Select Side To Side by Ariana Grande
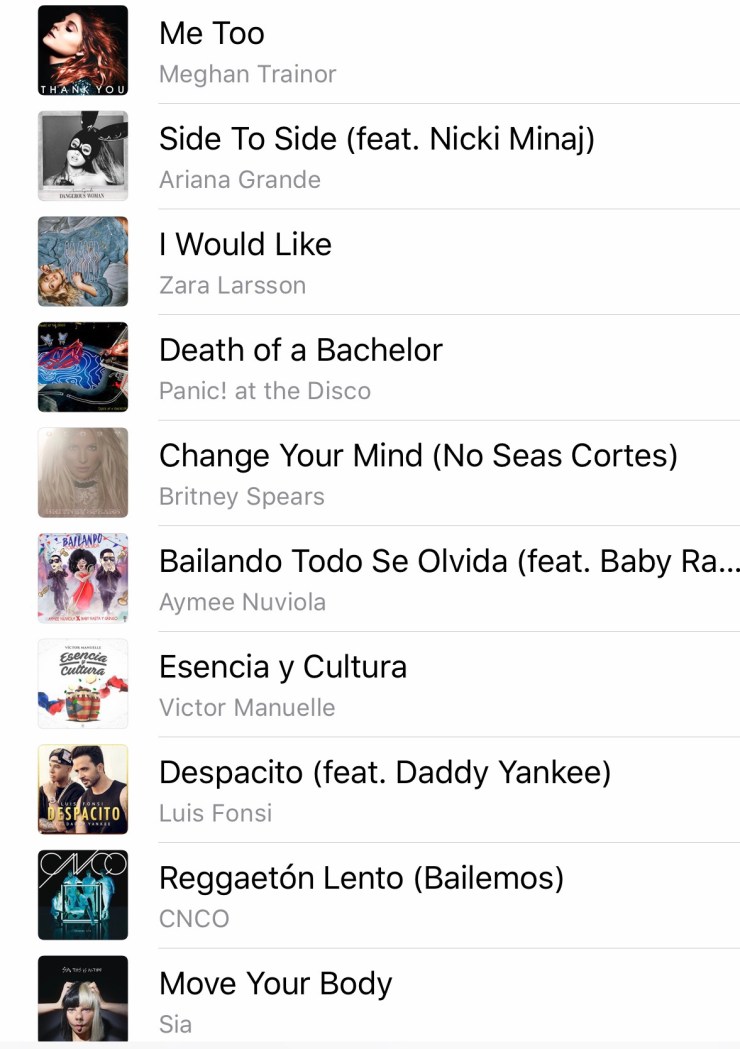 376,140
